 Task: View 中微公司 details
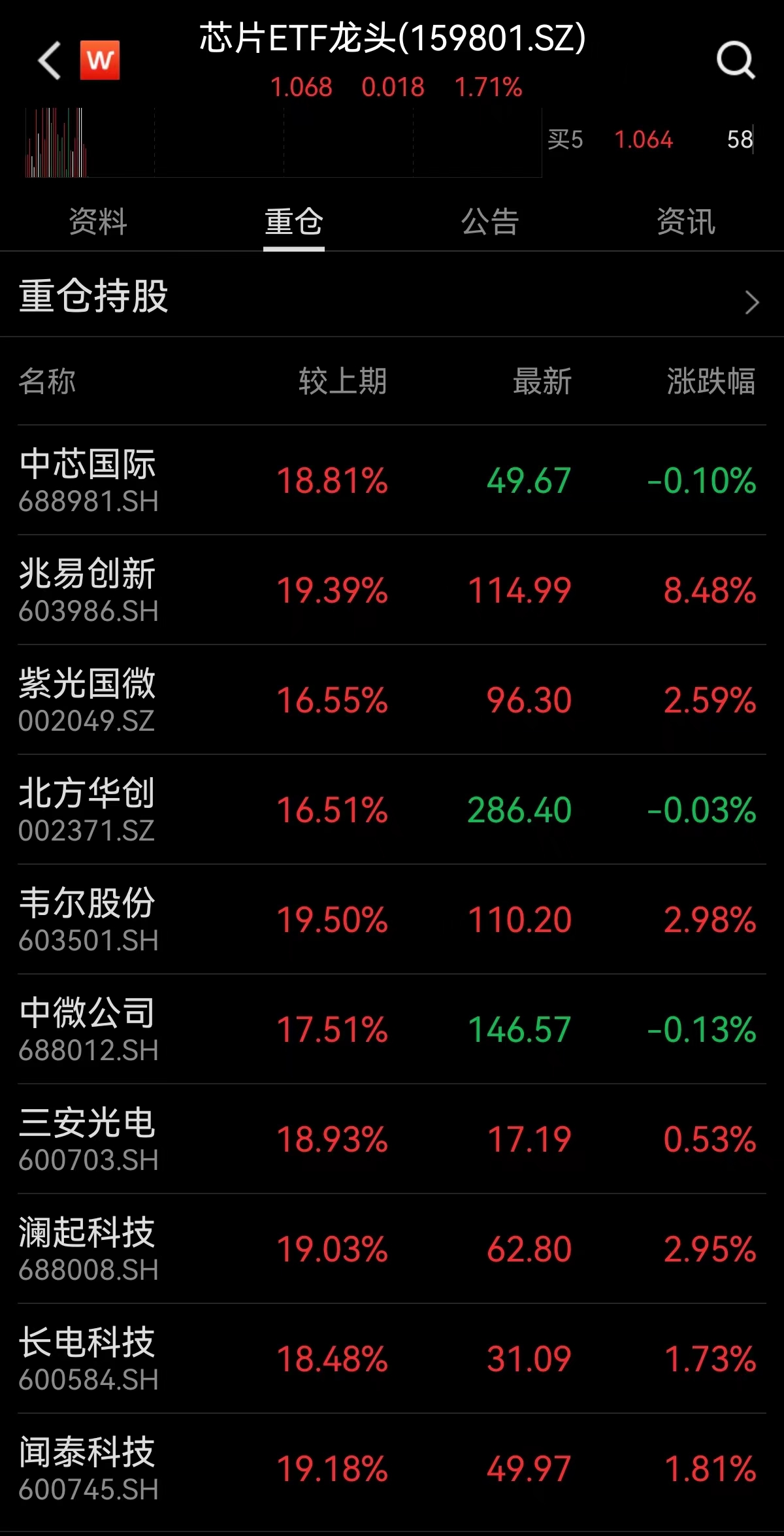coord(88,1029)
